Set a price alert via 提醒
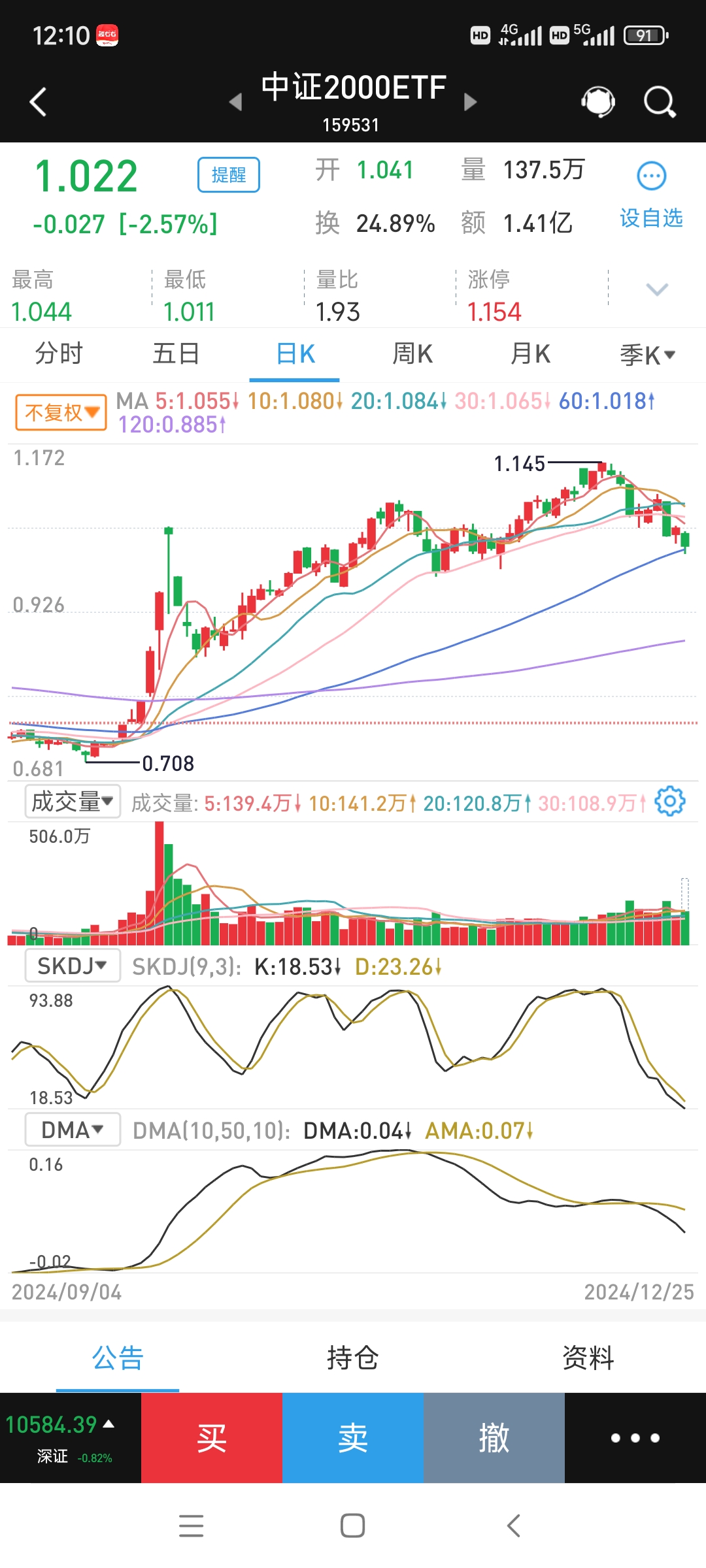Screen dimensions: 706x1568 (x=228, y=175)
